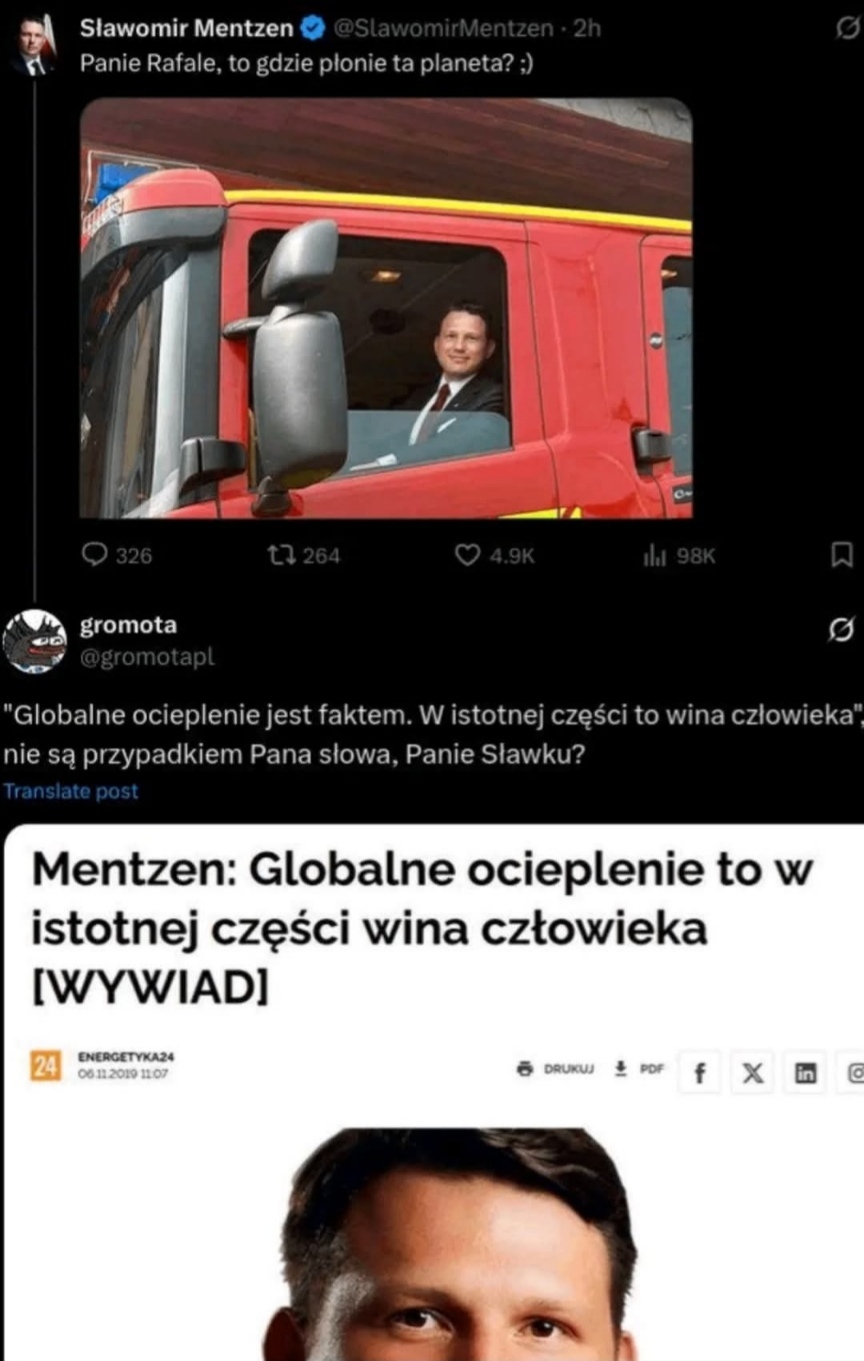The height and width of the screenshot is (1361, 864).
Task: Bookmark Sławomir Mentzen's post
Action: click(841, 554)
